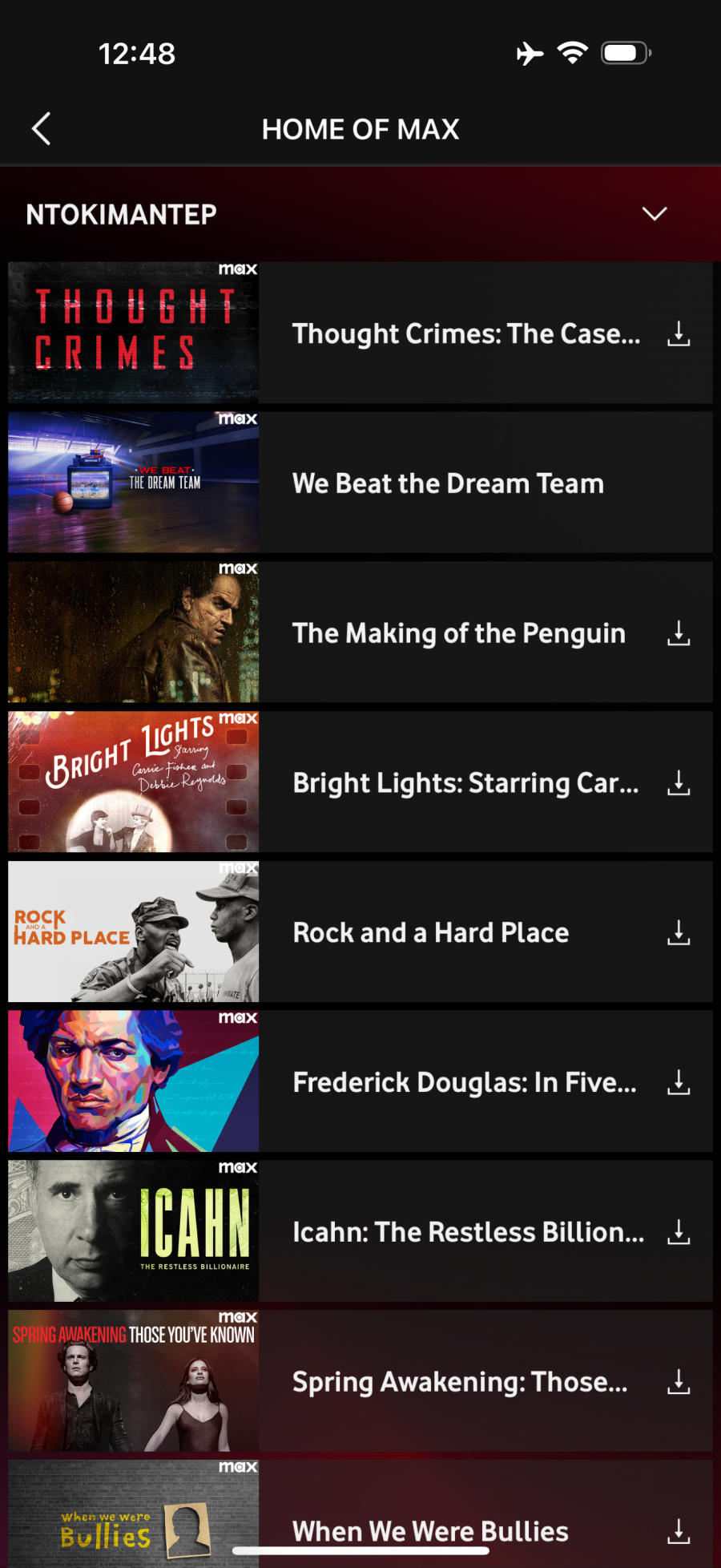Download When We Were Bullies

click(x=679, y=1530)
